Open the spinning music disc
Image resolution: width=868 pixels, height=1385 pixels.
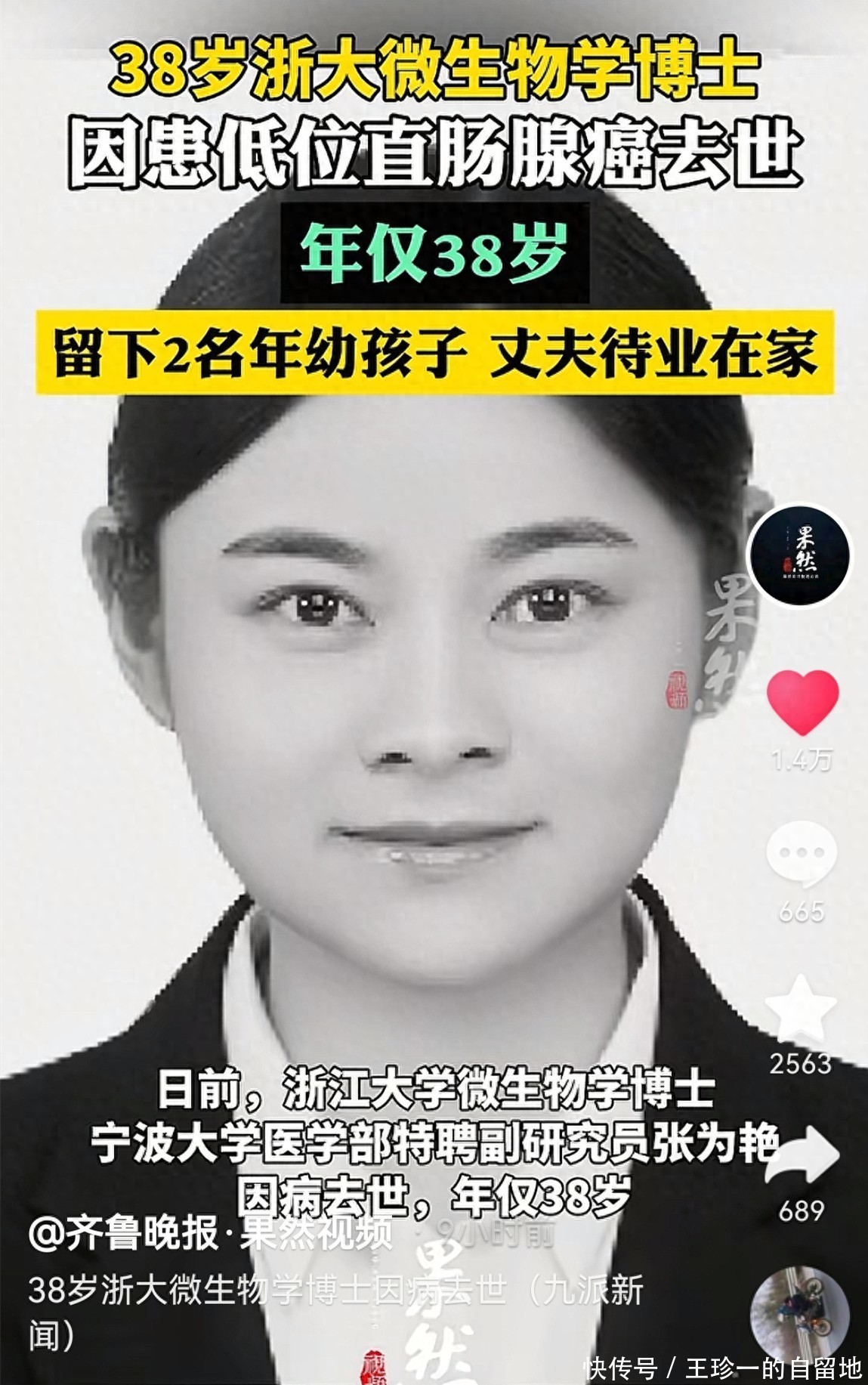coord(800,1315)
